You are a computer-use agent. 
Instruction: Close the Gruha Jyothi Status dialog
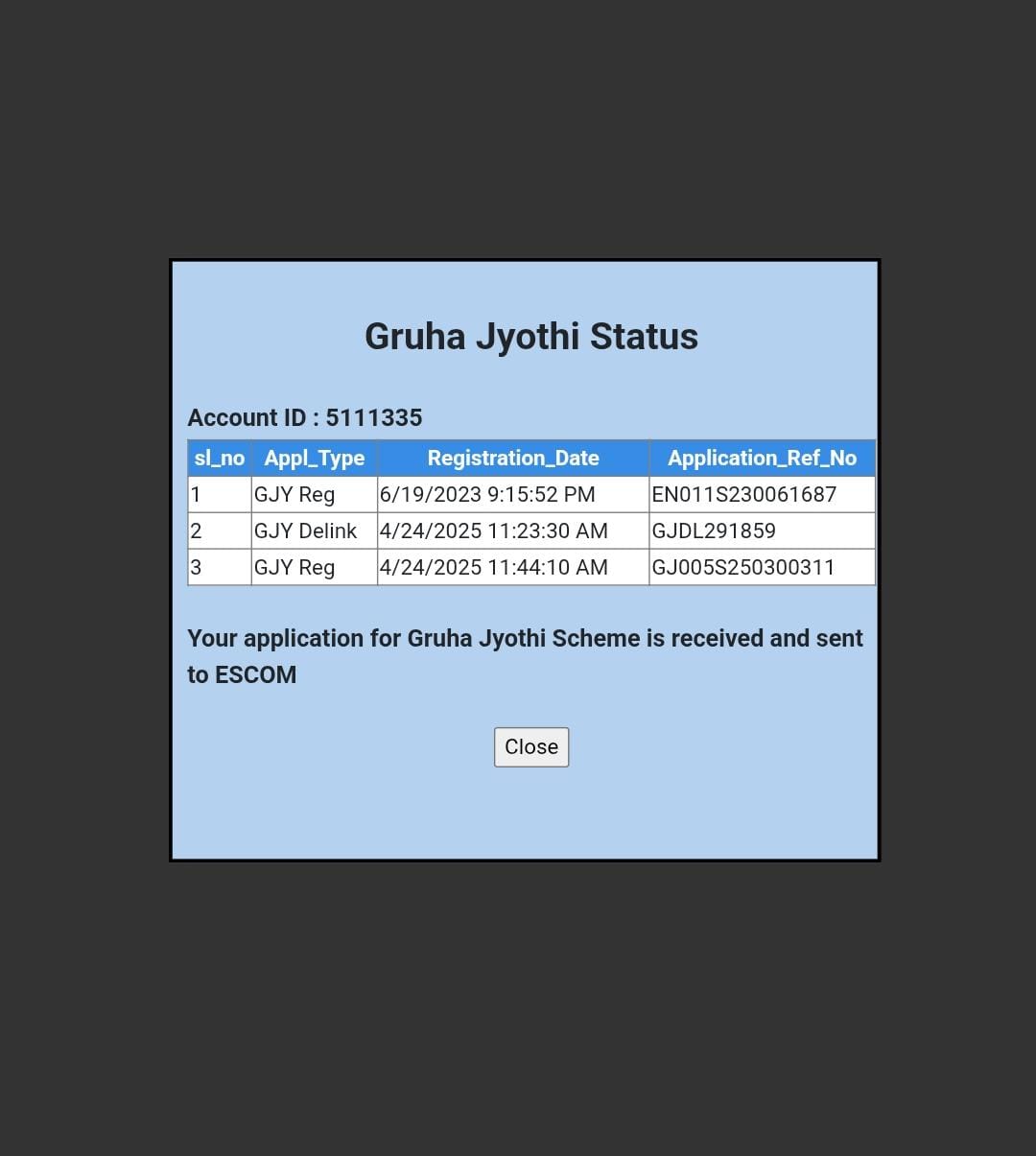pos(530,747)
